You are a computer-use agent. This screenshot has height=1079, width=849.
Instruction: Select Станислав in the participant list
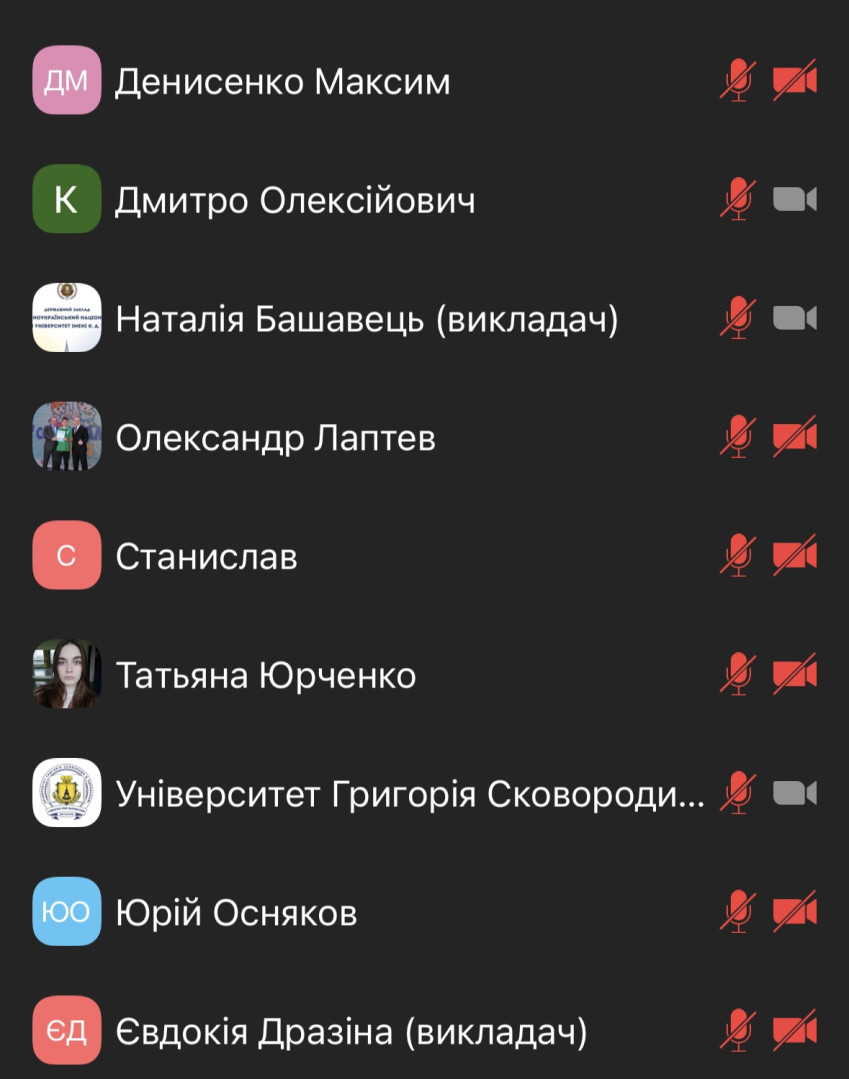(x=206, y=556)
